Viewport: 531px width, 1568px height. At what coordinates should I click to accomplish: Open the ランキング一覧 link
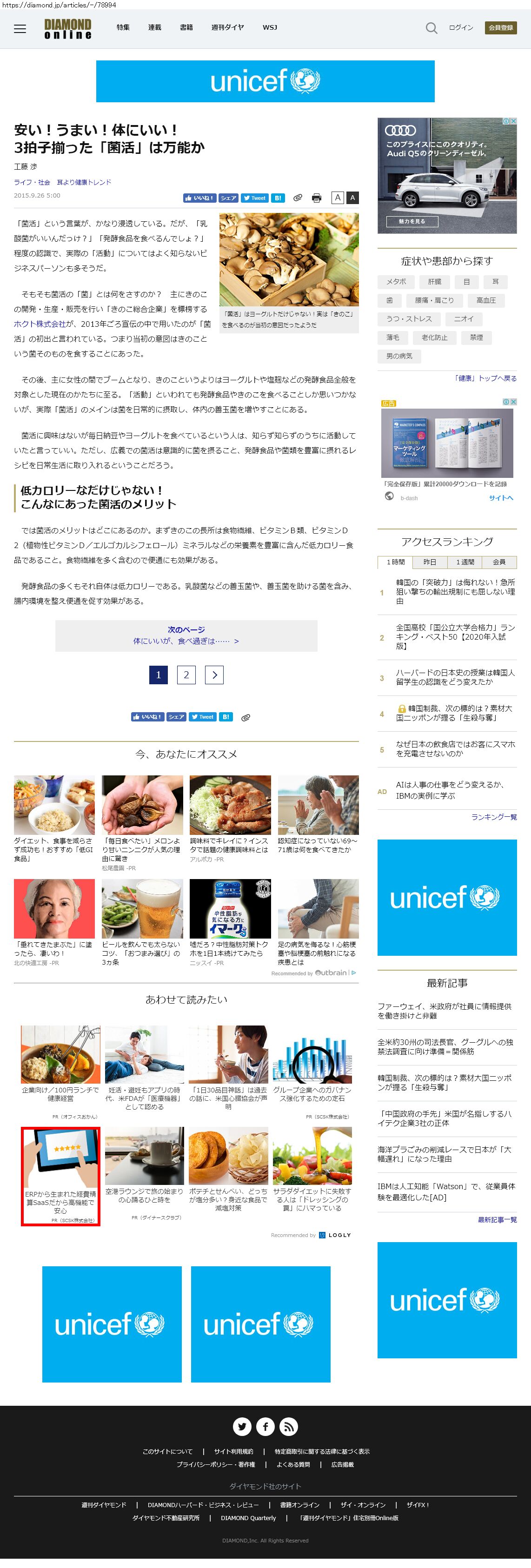[x=493, y=817]
